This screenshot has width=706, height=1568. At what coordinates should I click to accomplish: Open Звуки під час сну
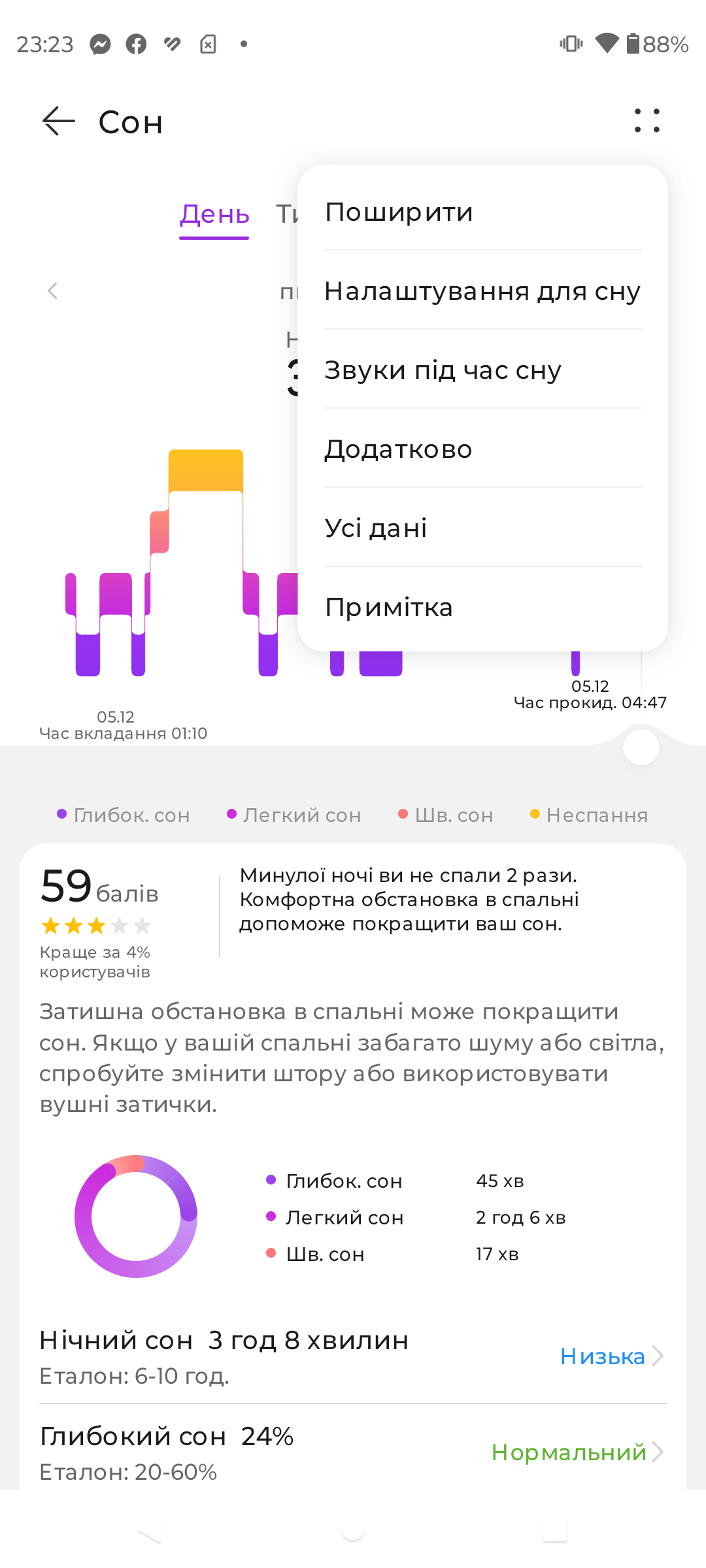pyautogui.click(x=482, y=370)
